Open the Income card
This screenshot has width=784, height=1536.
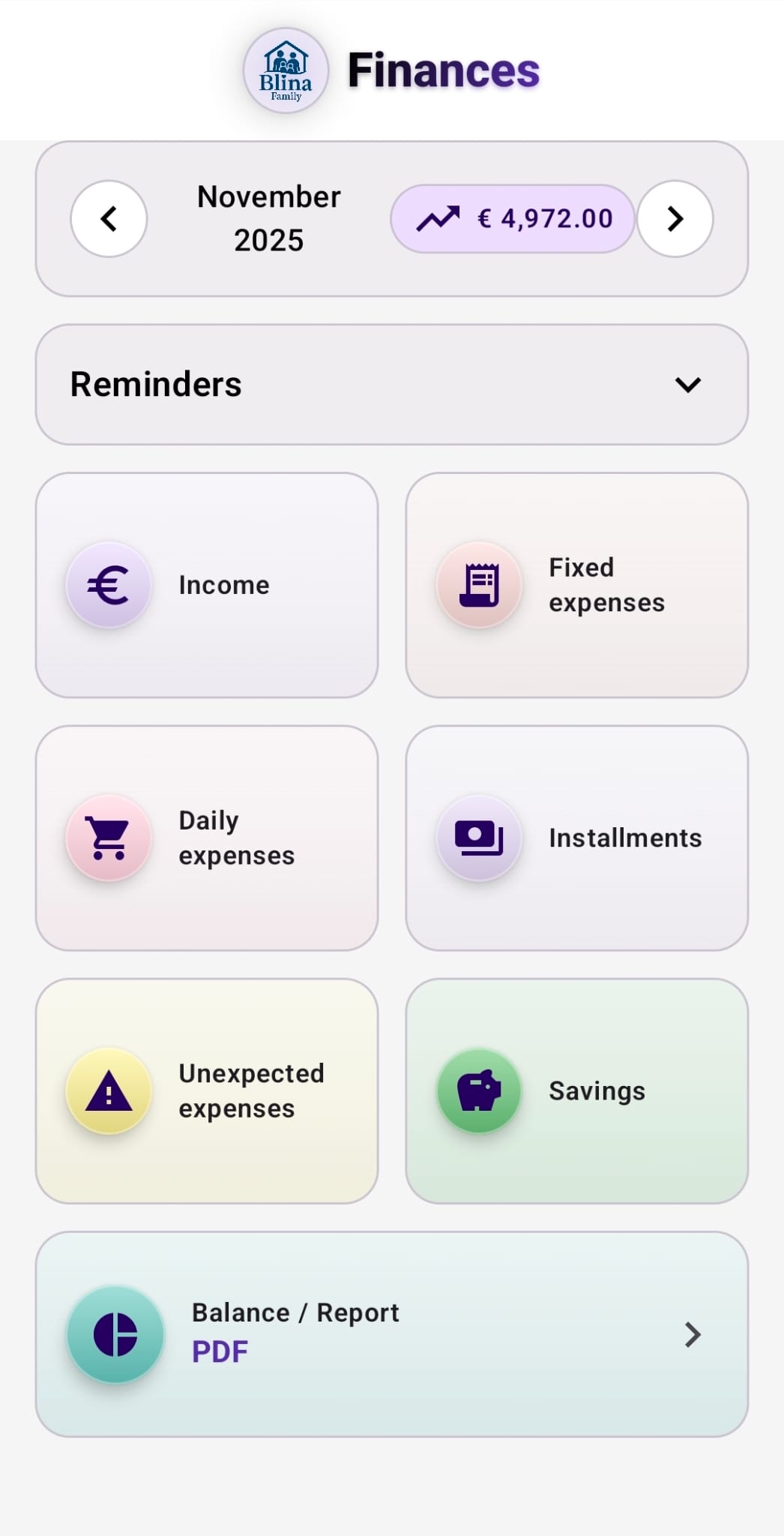(x=208, y=584)
